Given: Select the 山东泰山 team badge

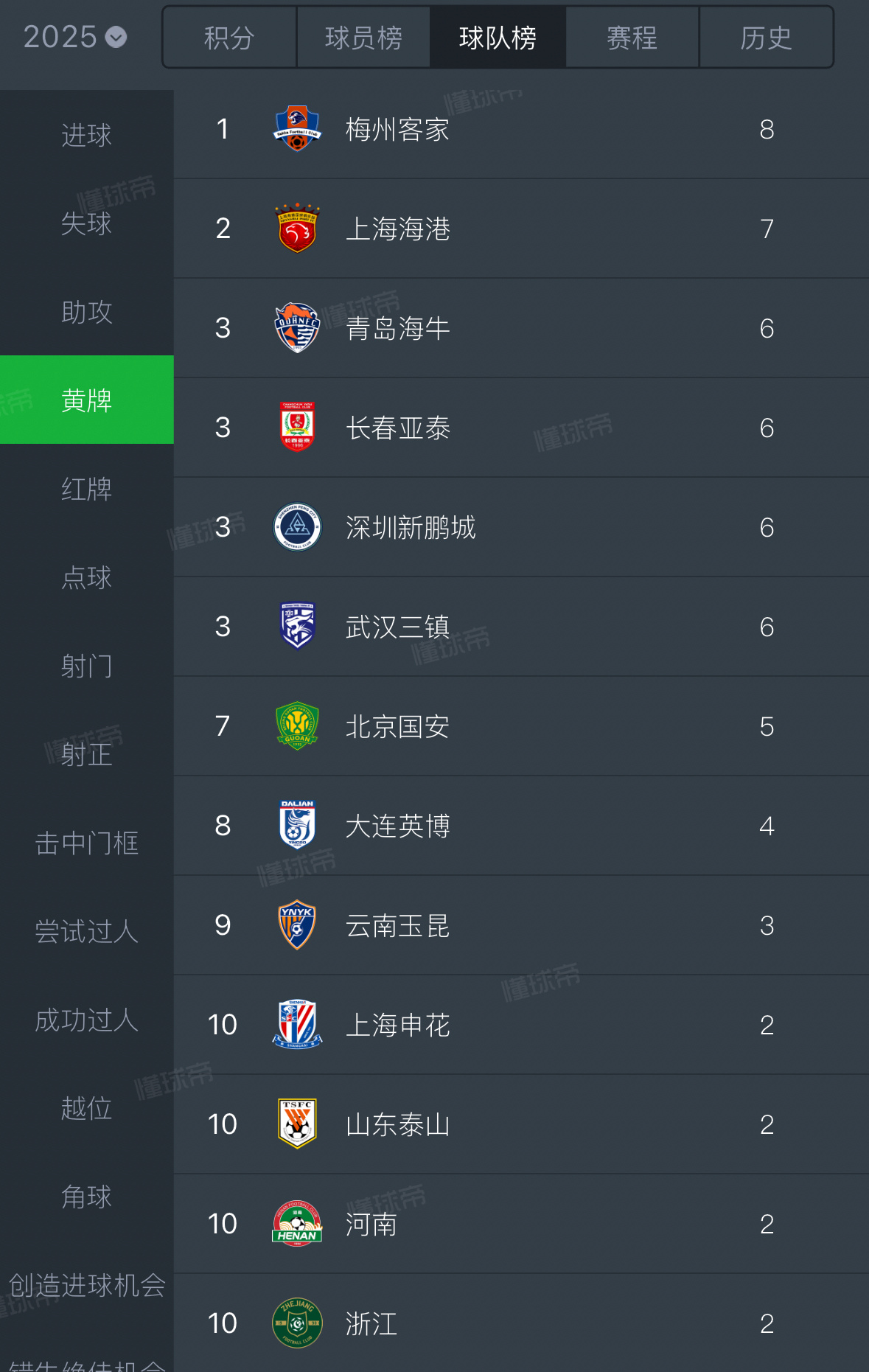Looking at the screenshot, I should (296, 1124).
